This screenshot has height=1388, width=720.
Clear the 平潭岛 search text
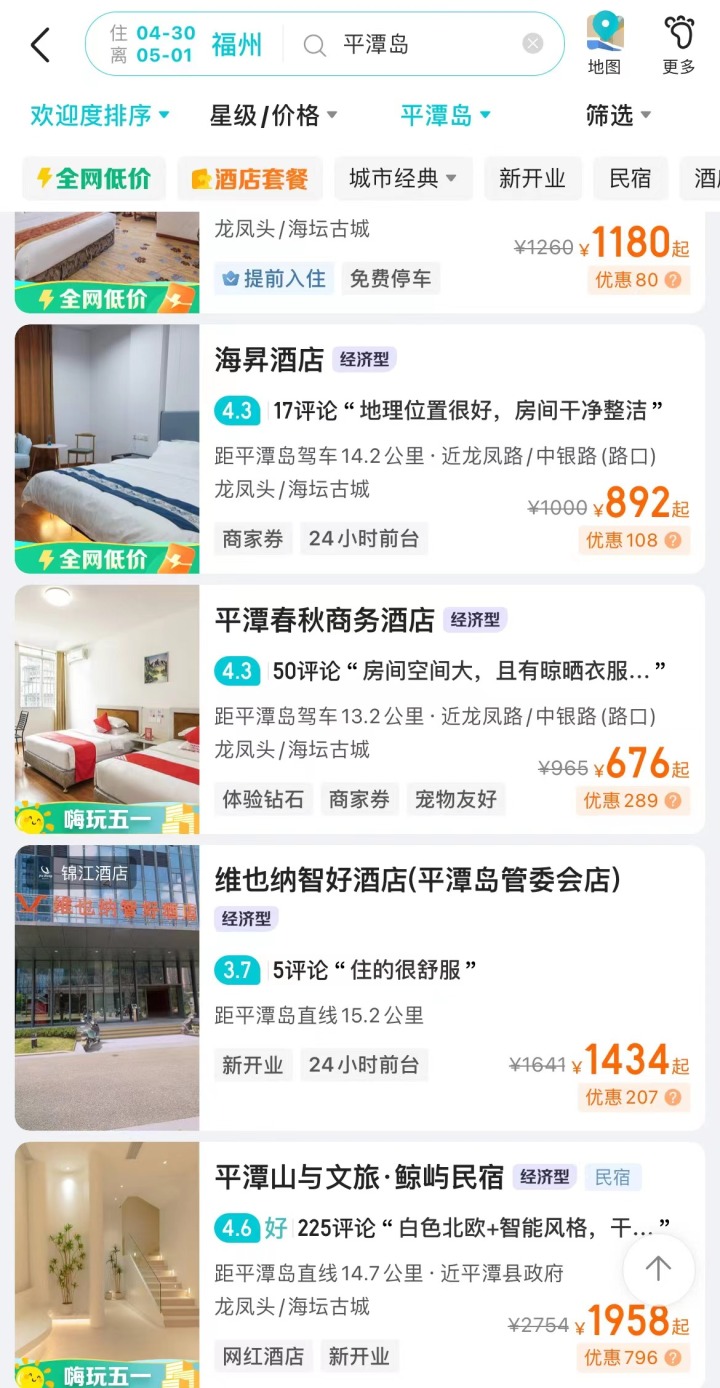(533, 44)
